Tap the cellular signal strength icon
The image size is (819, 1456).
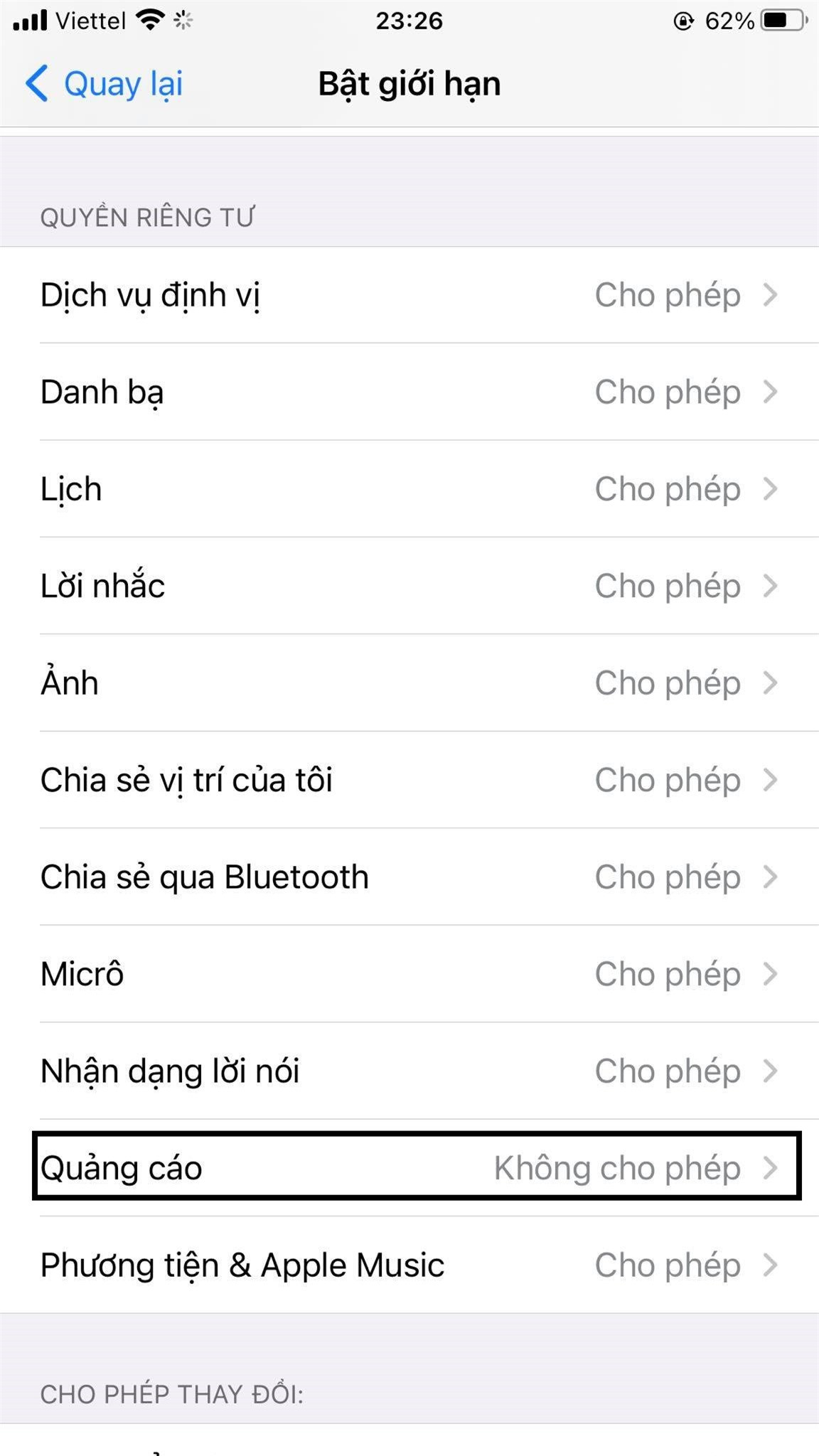tap(30, 19)
